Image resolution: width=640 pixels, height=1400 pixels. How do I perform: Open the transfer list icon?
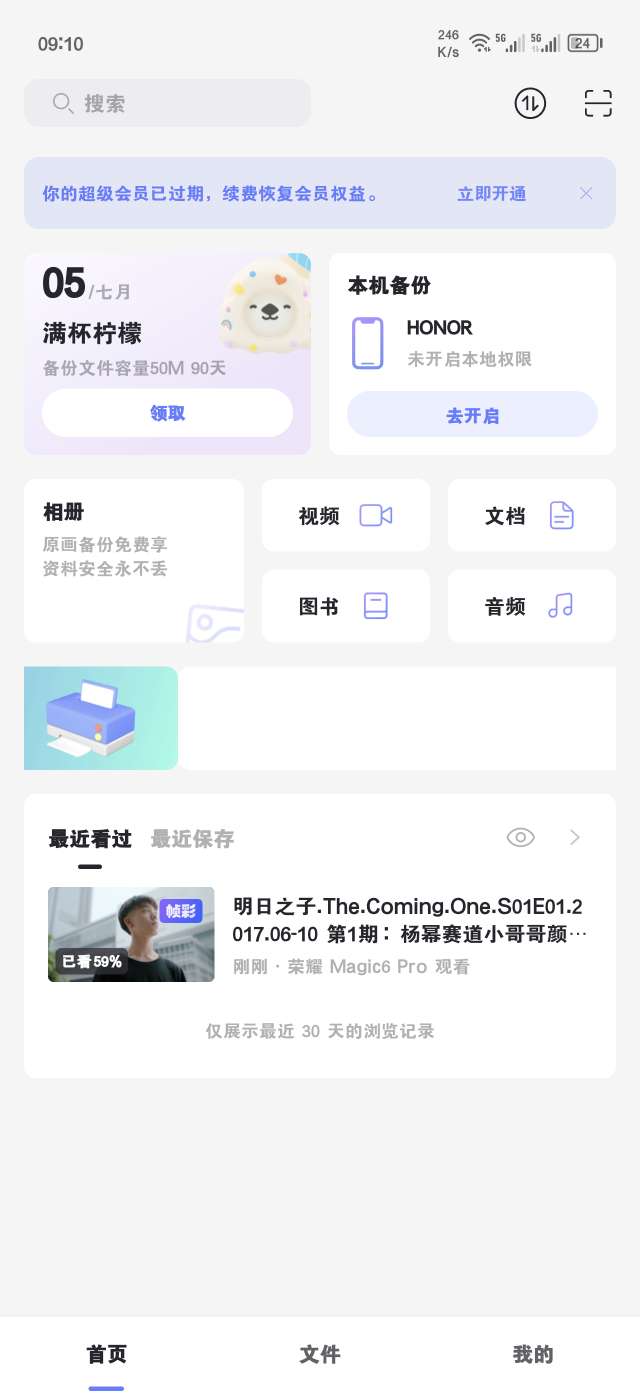530,103
